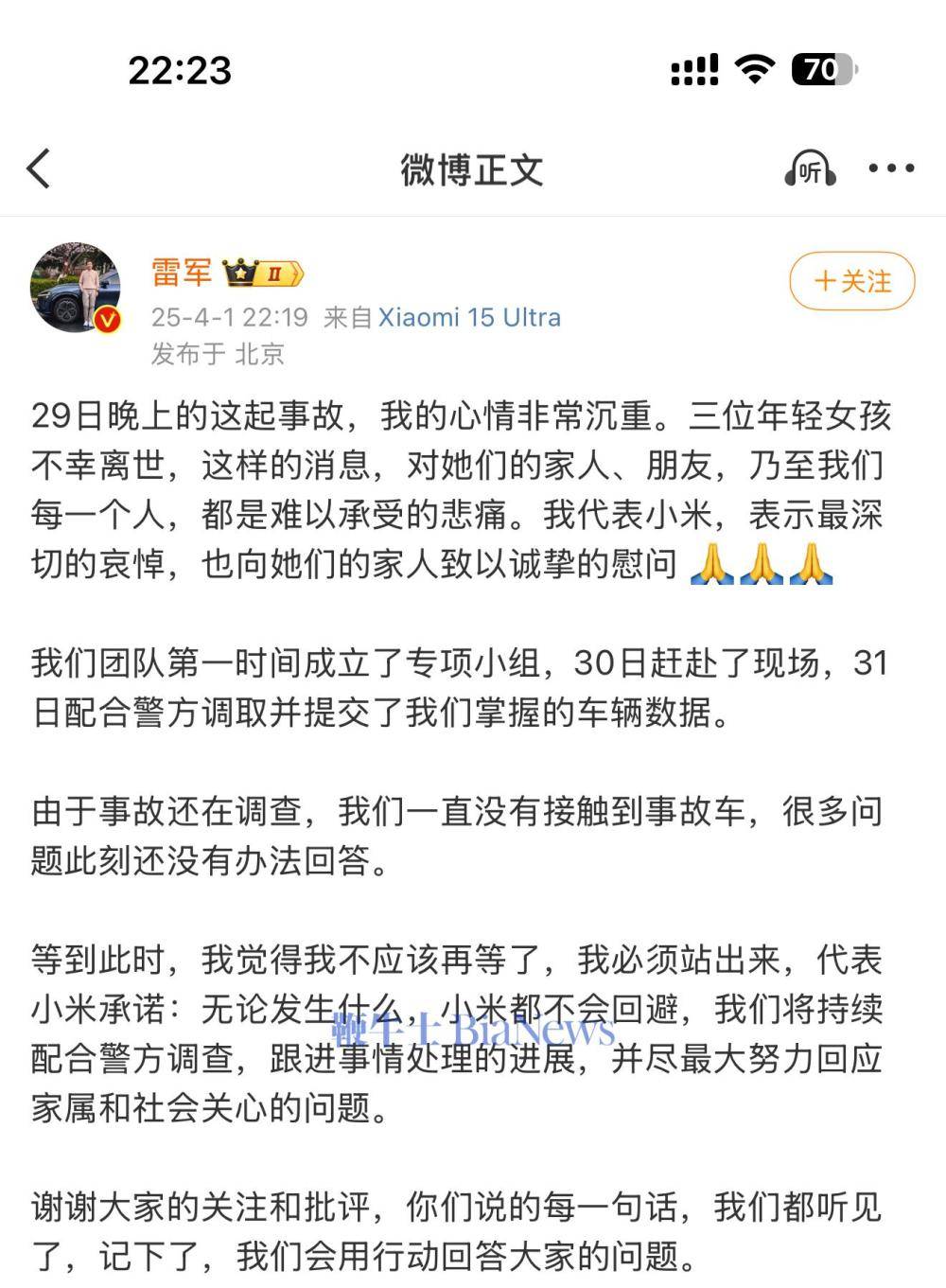View the crown membership badge
The height and width of the screenshot is (1288, 946).
[262, 273]
